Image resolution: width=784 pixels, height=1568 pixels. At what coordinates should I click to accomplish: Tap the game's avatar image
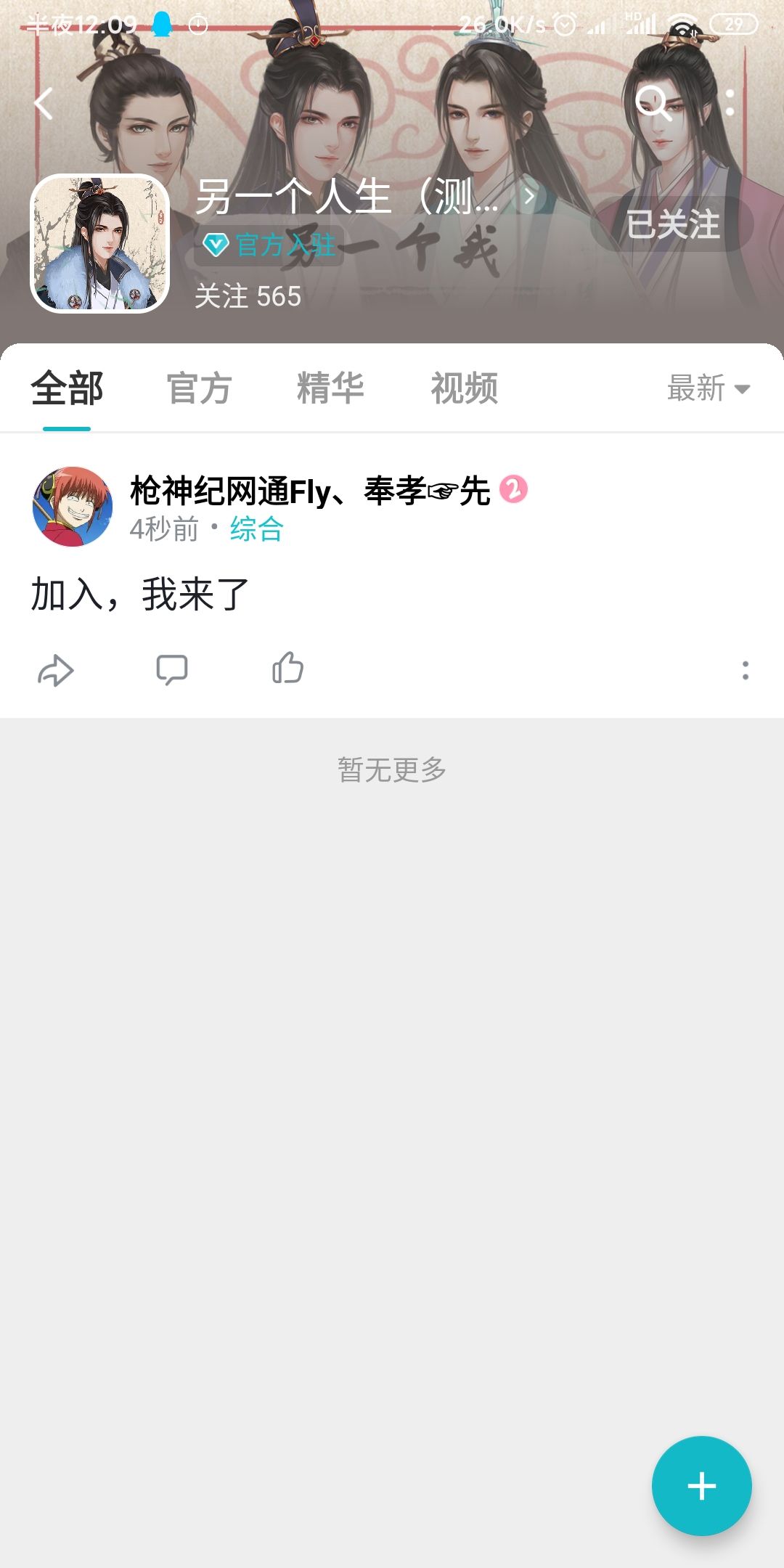point(102,243)
